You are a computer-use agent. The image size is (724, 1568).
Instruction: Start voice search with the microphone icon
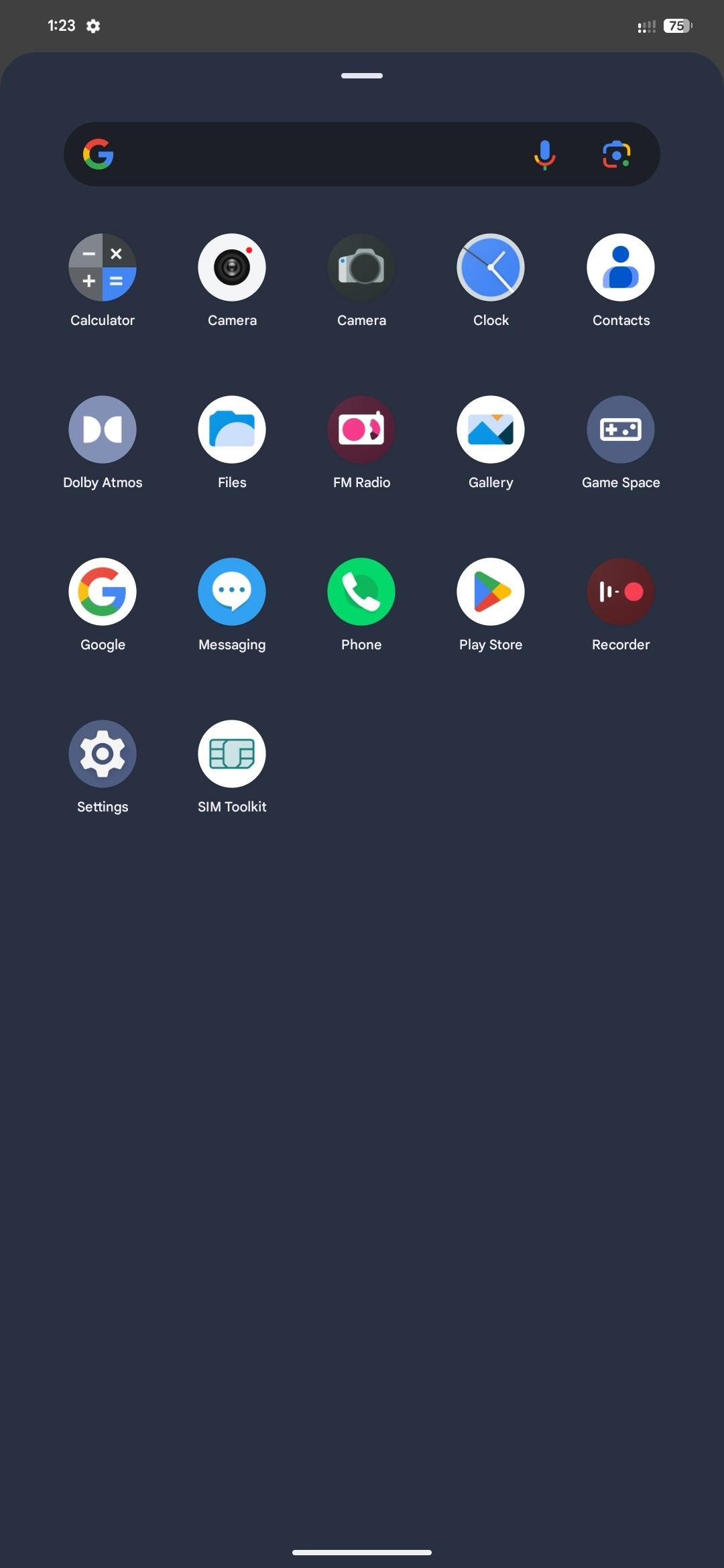tap(544, 154)
